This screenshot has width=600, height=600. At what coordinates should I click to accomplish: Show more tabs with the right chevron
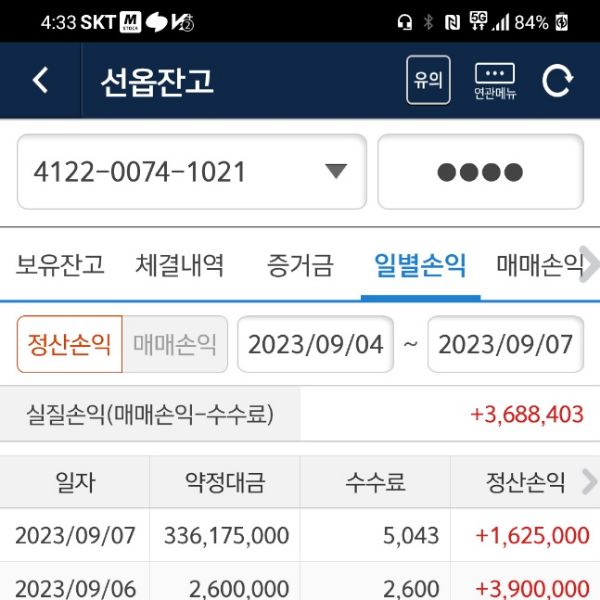pos(590,265)
